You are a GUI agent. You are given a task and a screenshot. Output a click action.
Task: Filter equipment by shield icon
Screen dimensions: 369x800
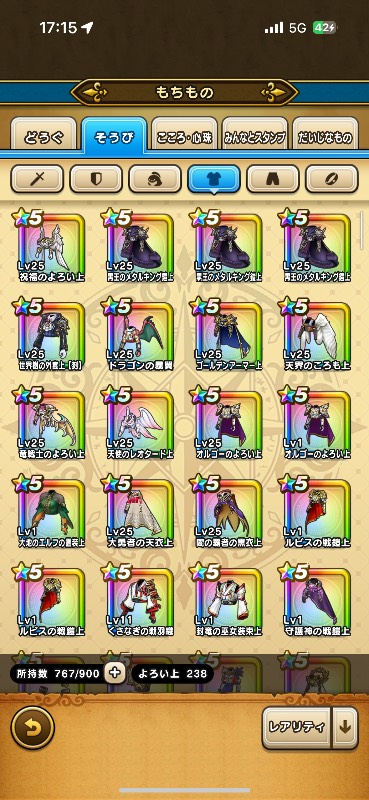(x=96, y=179)
